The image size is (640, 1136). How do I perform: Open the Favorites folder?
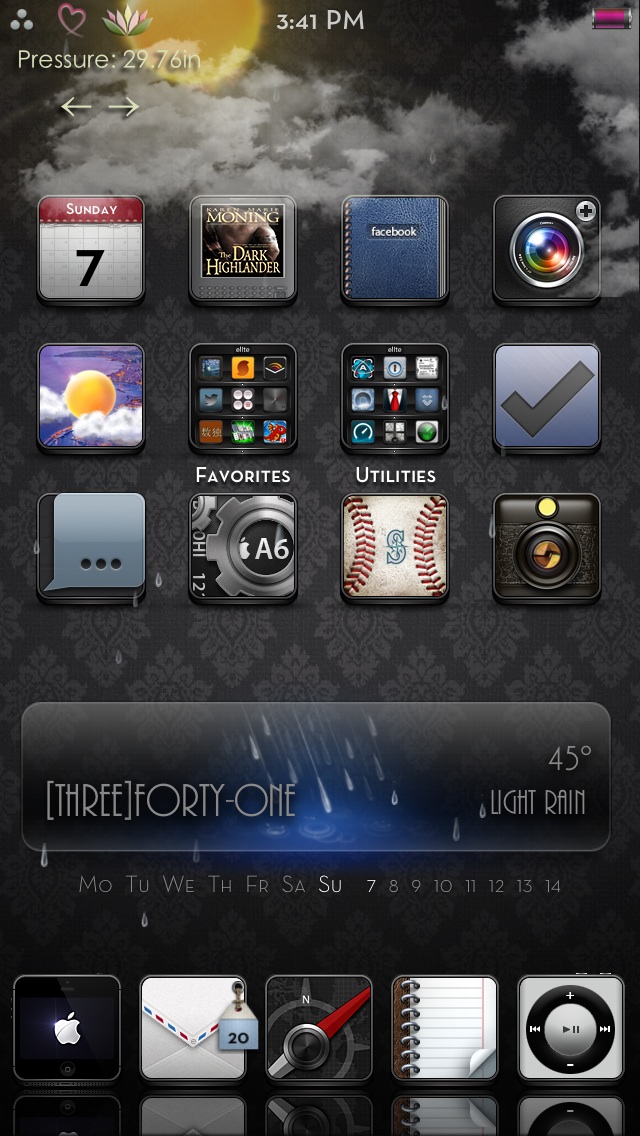click(x=243, y=397)
